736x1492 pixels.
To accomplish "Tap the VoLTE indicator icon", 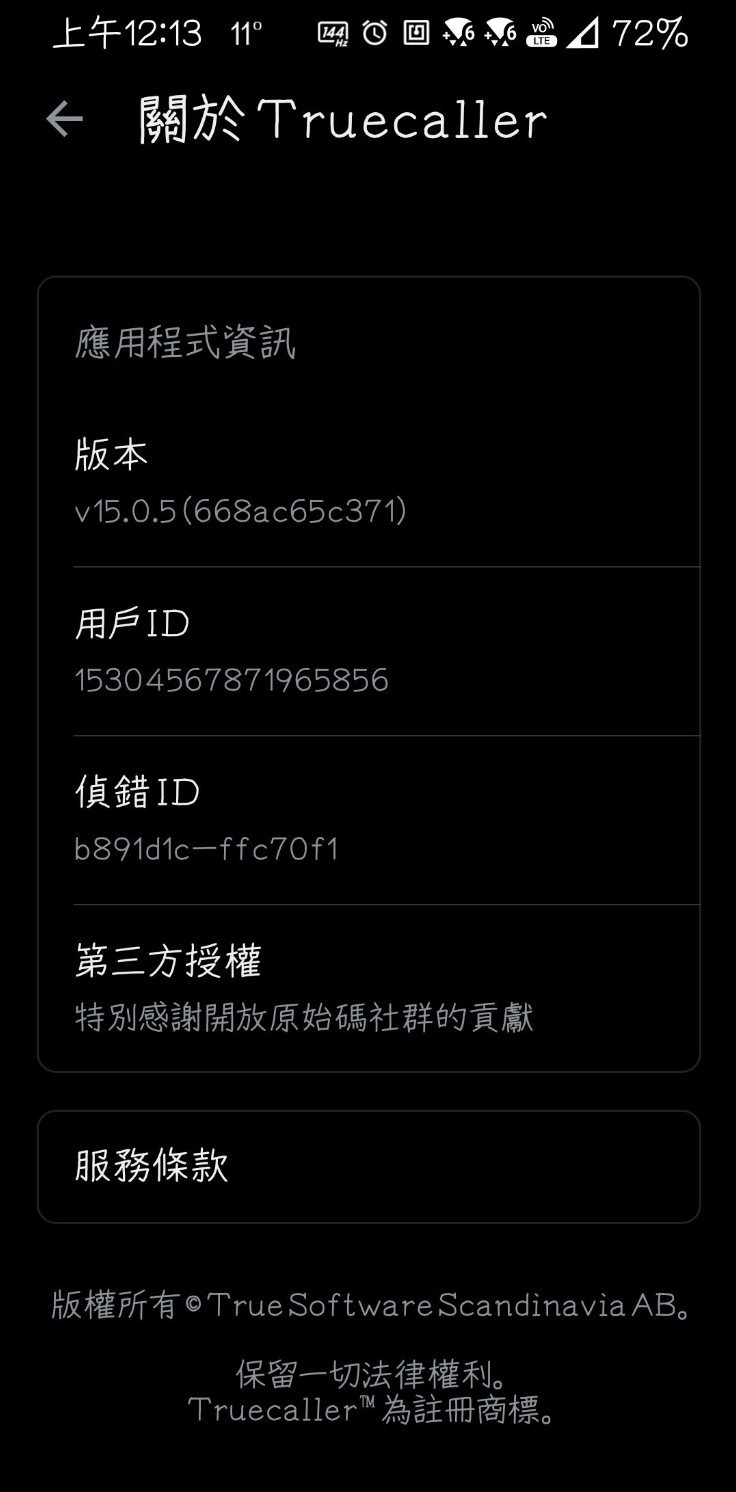I will (x=540, y=33).
